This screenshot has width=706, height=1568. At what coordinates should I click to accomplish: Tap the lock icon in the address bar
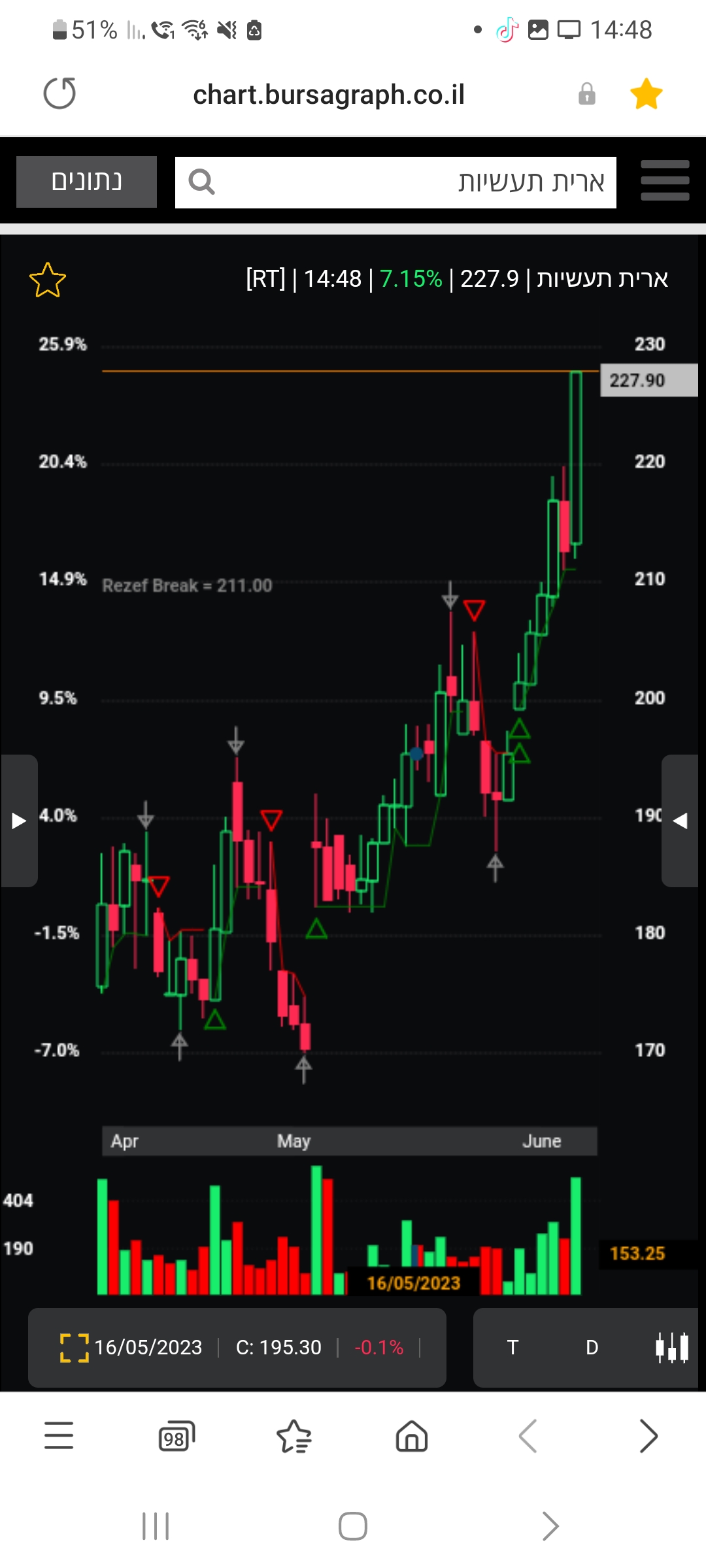tap(586, 94)
